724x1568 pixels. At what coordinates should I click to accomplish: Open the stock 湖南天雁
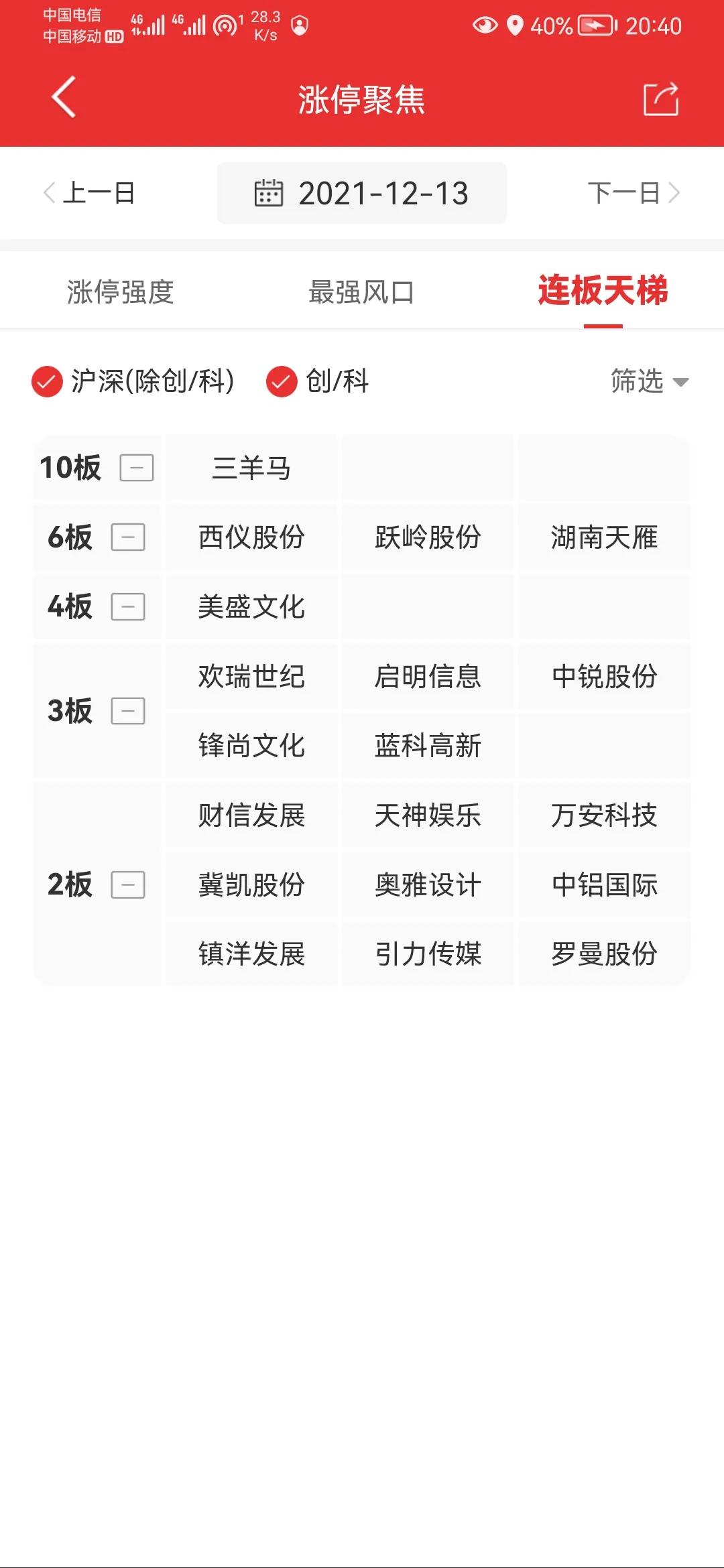tap(604, 537)
